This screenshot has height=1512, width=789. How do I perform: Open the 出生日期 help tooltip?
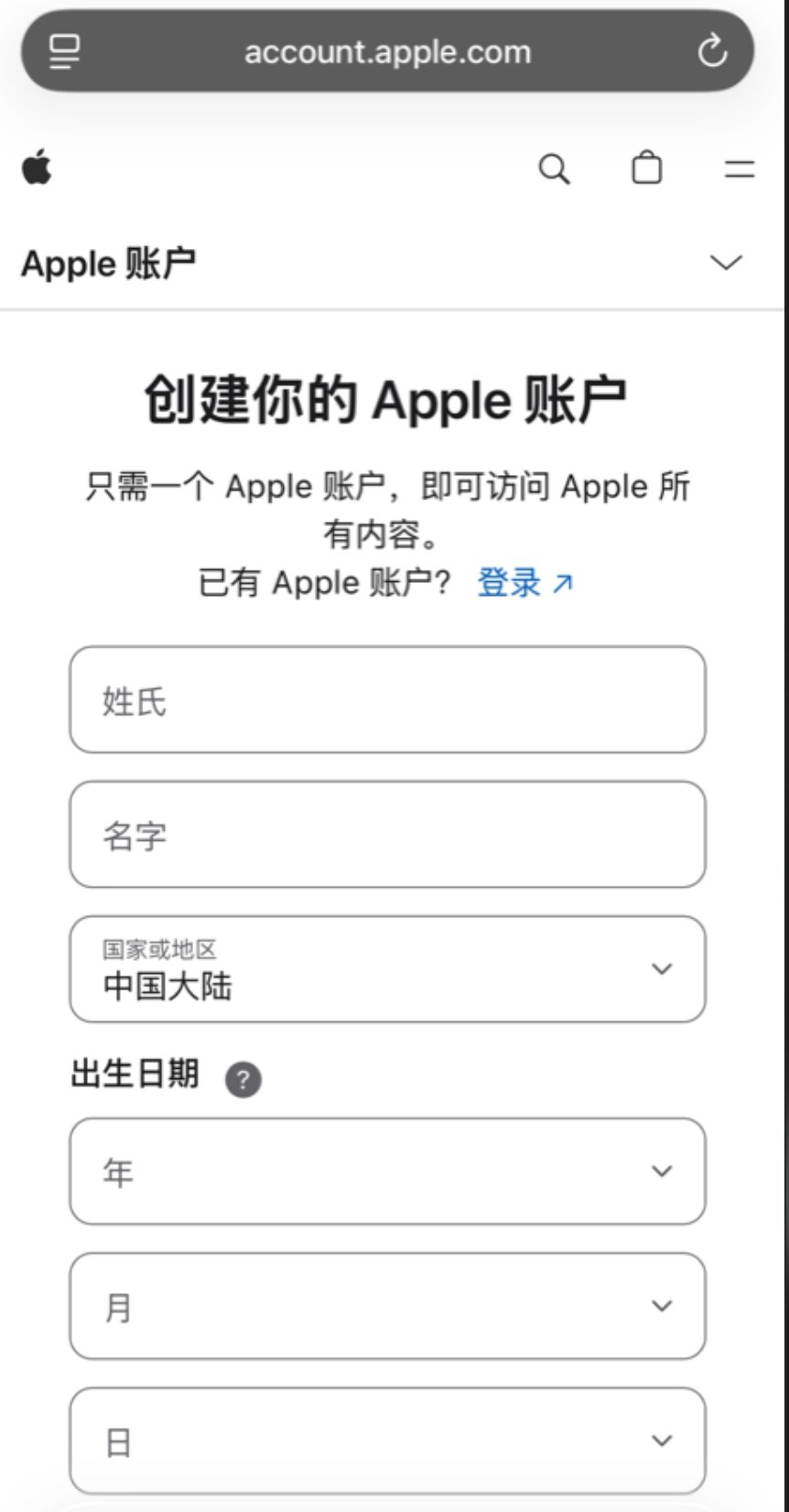tap(243, 1078)
